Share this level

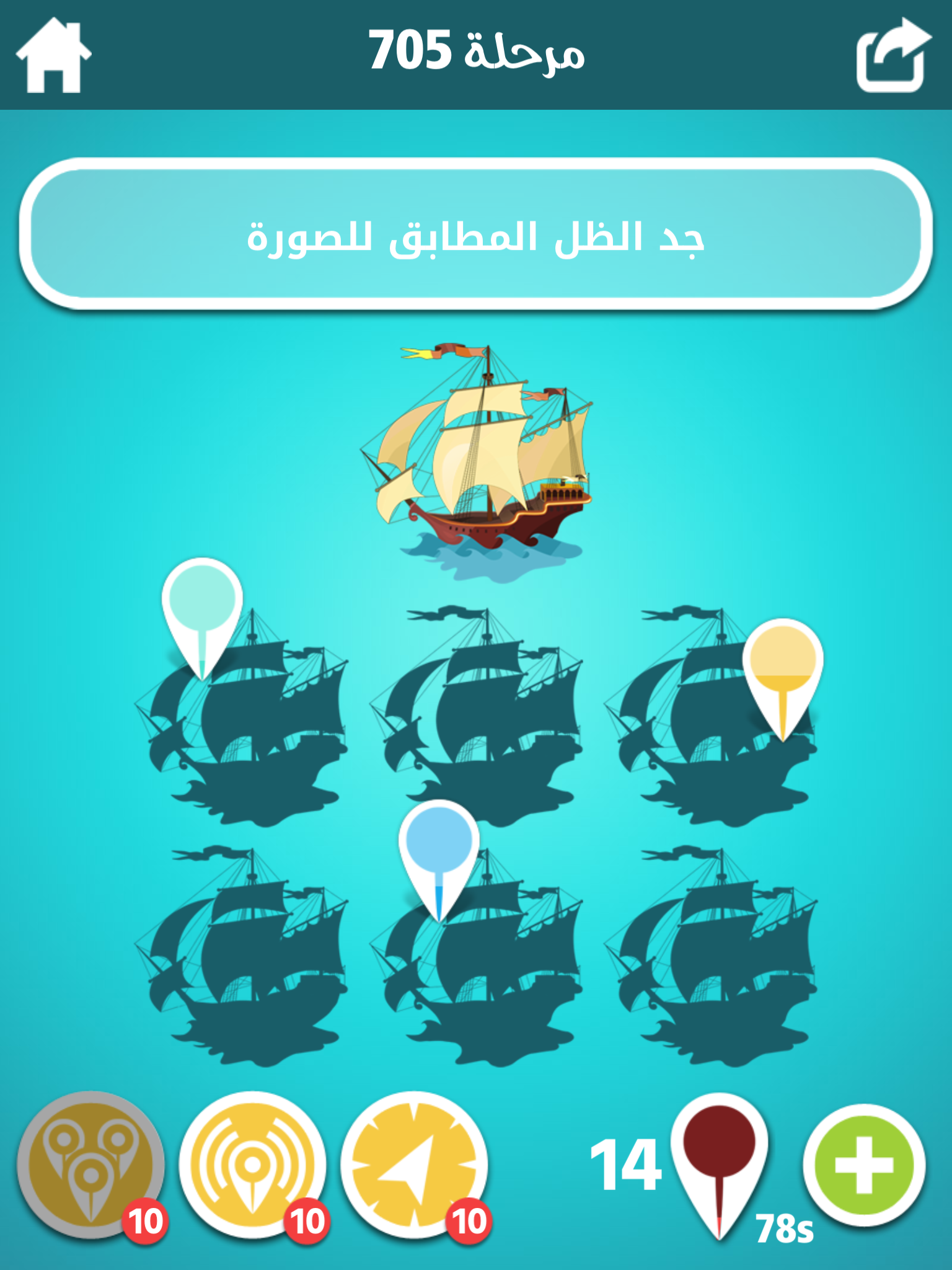(893, 55)
